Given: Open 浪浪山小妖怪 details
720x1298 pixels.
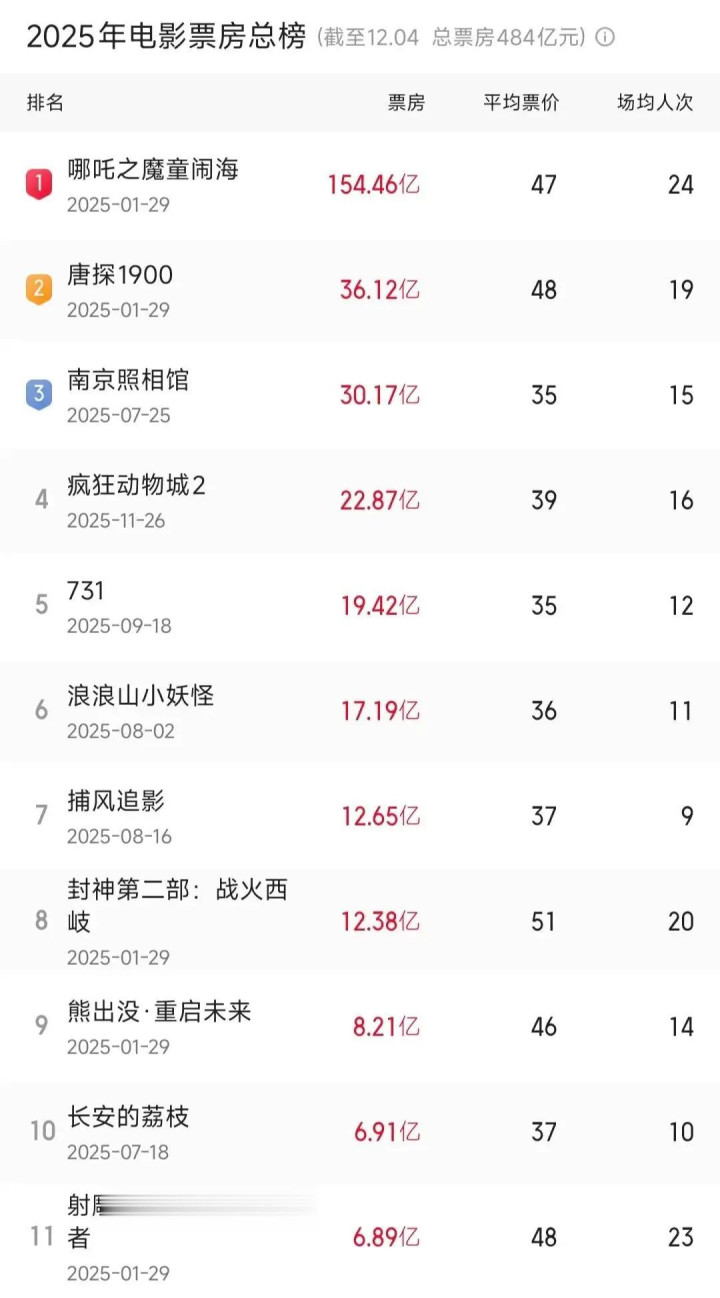Looking at the screenshot, I should point(140,696).
